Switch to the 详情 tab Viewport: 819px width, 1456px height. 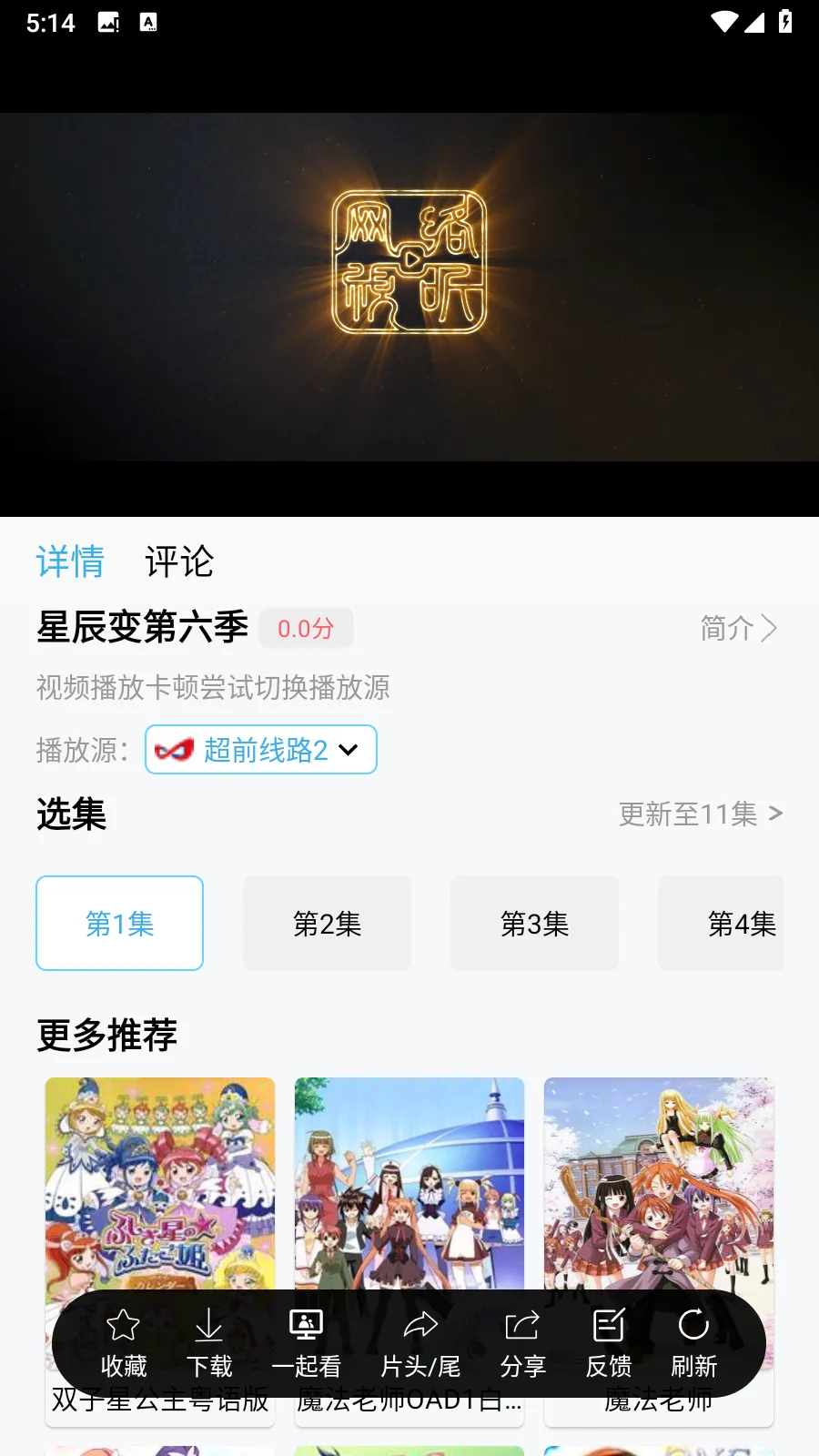pyautogui.click(x=70, y=561)
